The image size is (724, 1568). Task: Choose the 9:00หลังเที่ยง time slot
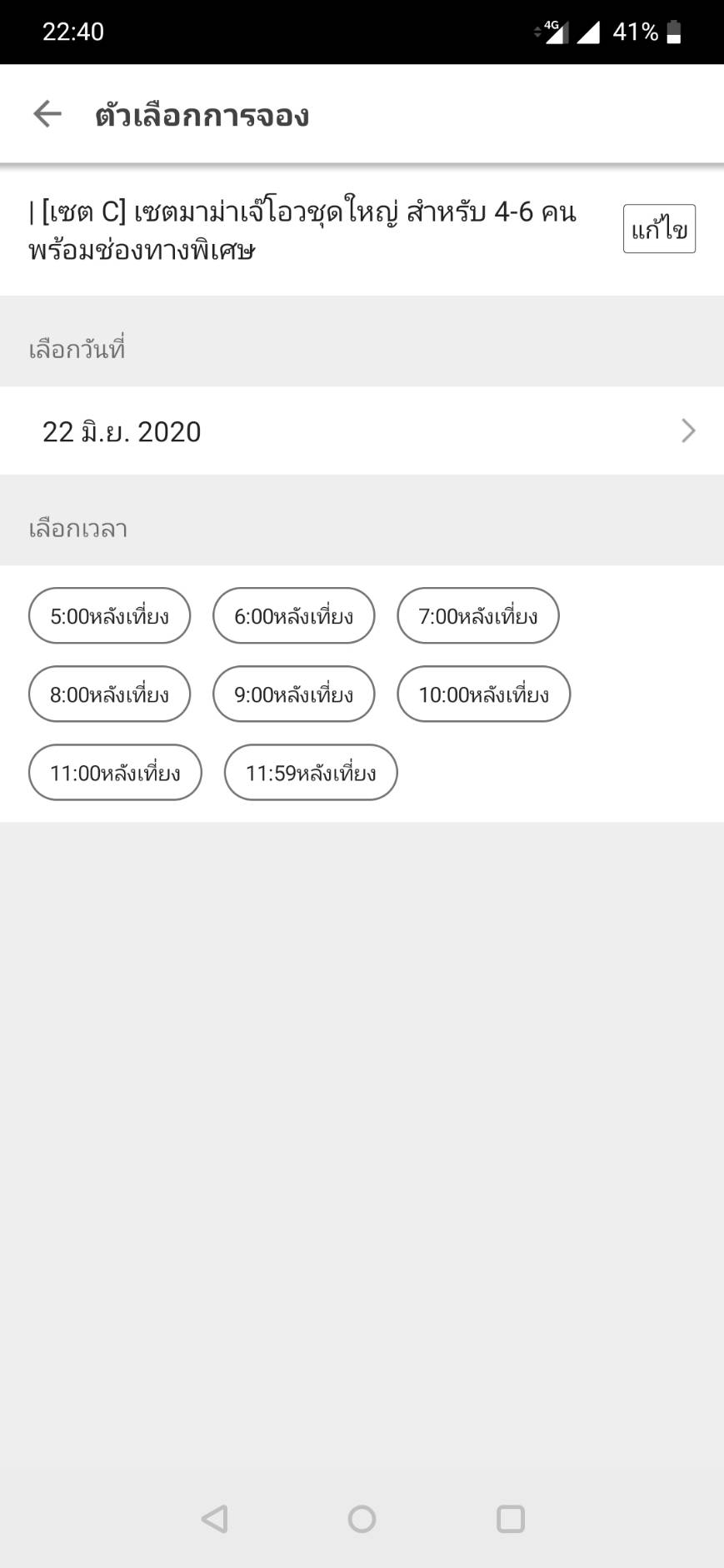[x=293, y=694]
